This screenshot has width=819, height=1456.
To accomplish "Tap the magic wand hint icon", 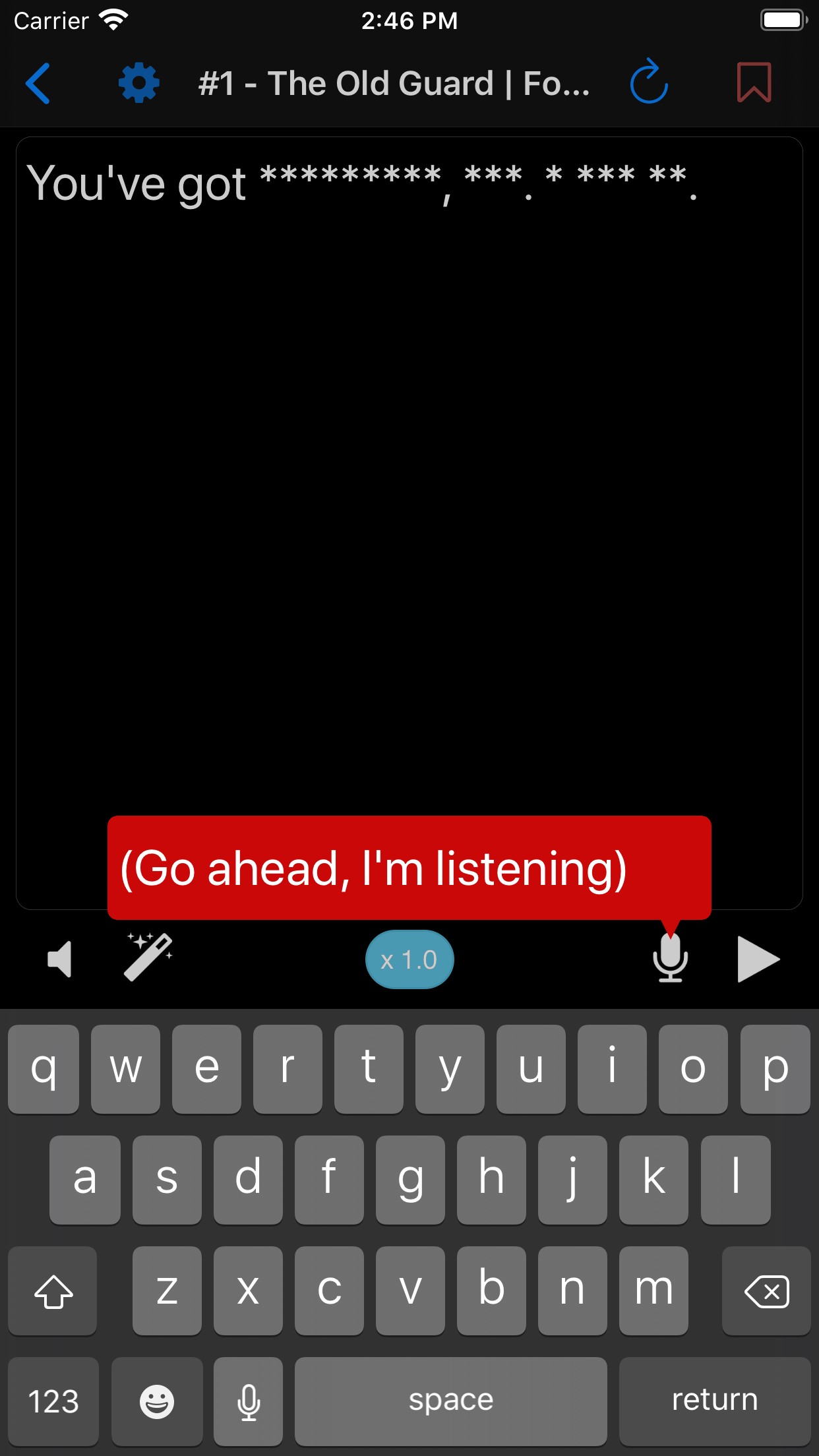I will click(149, 957).
